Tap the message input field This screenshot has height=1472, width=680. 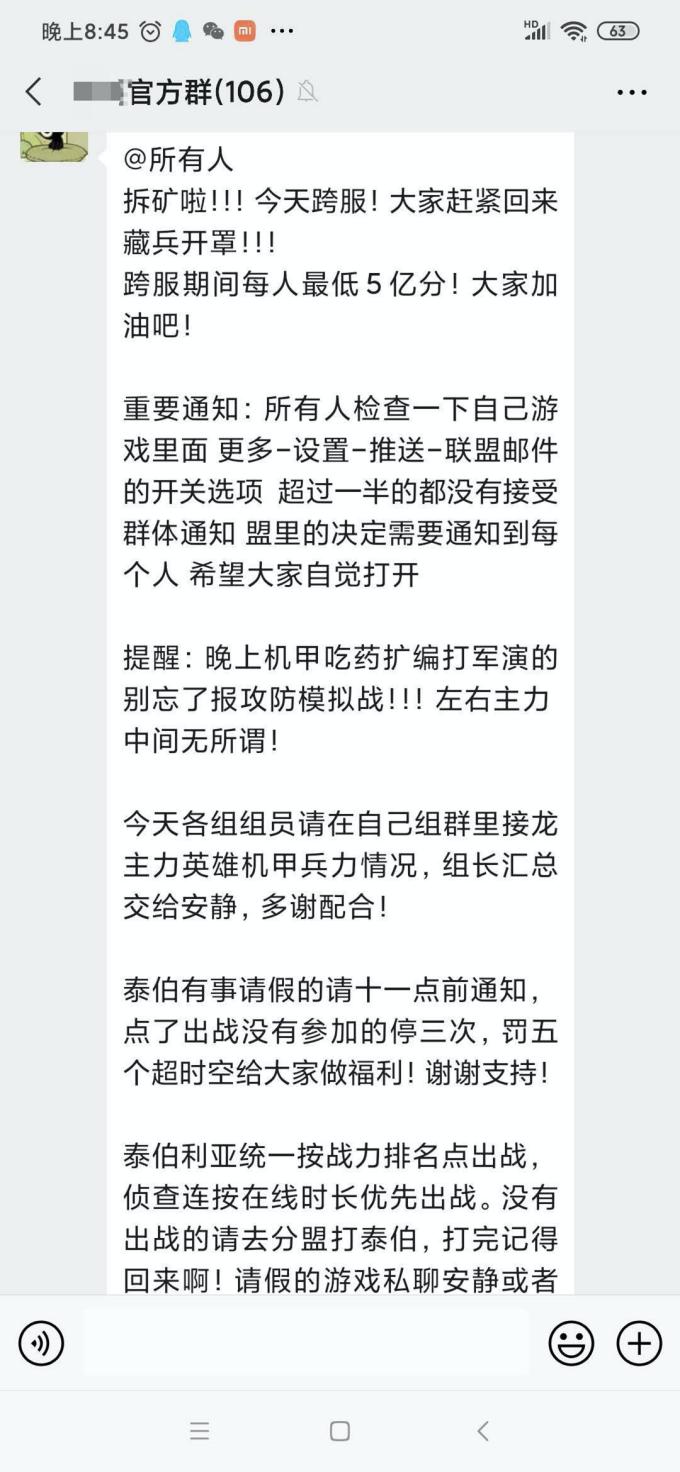306,1343
